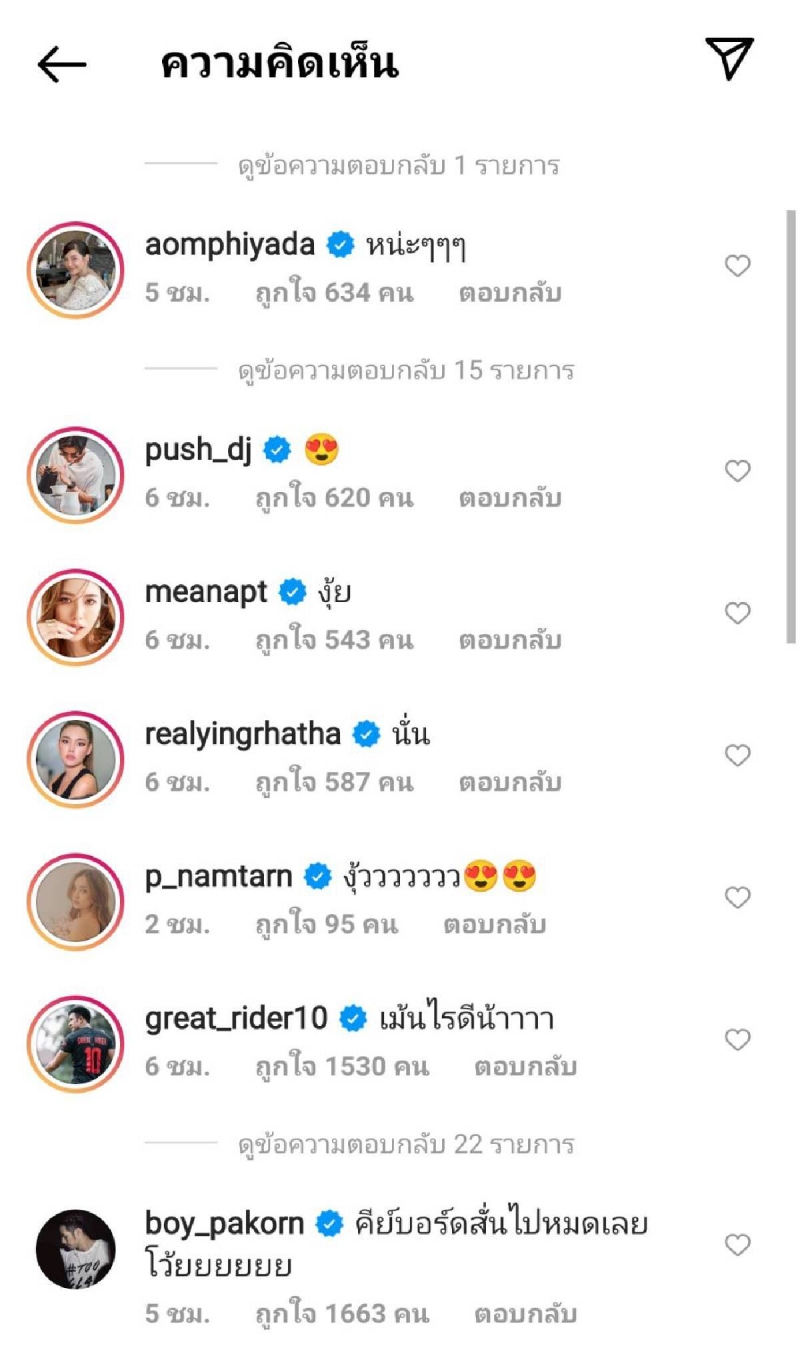The width and height of the screenshot is (800, 1348).
Task: Reply to aomphiyada's comment
Action: pos(510,293)
